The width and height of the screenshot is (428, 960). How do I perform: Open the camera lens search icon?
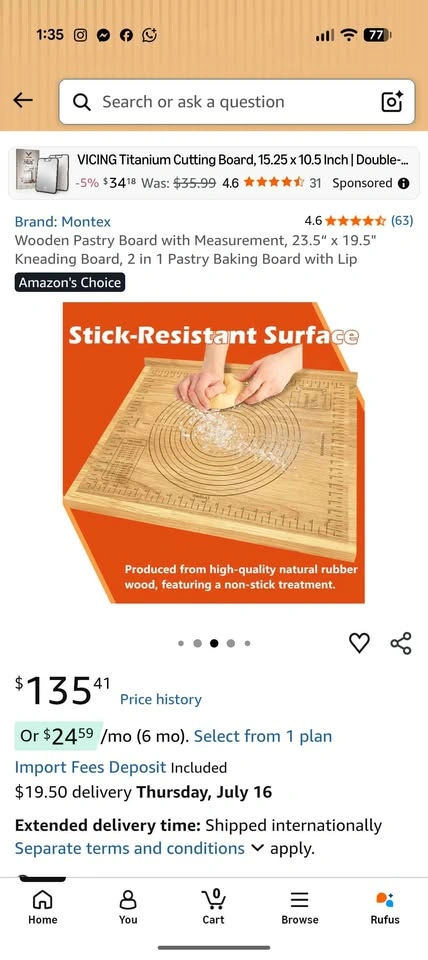coord(392,102)
